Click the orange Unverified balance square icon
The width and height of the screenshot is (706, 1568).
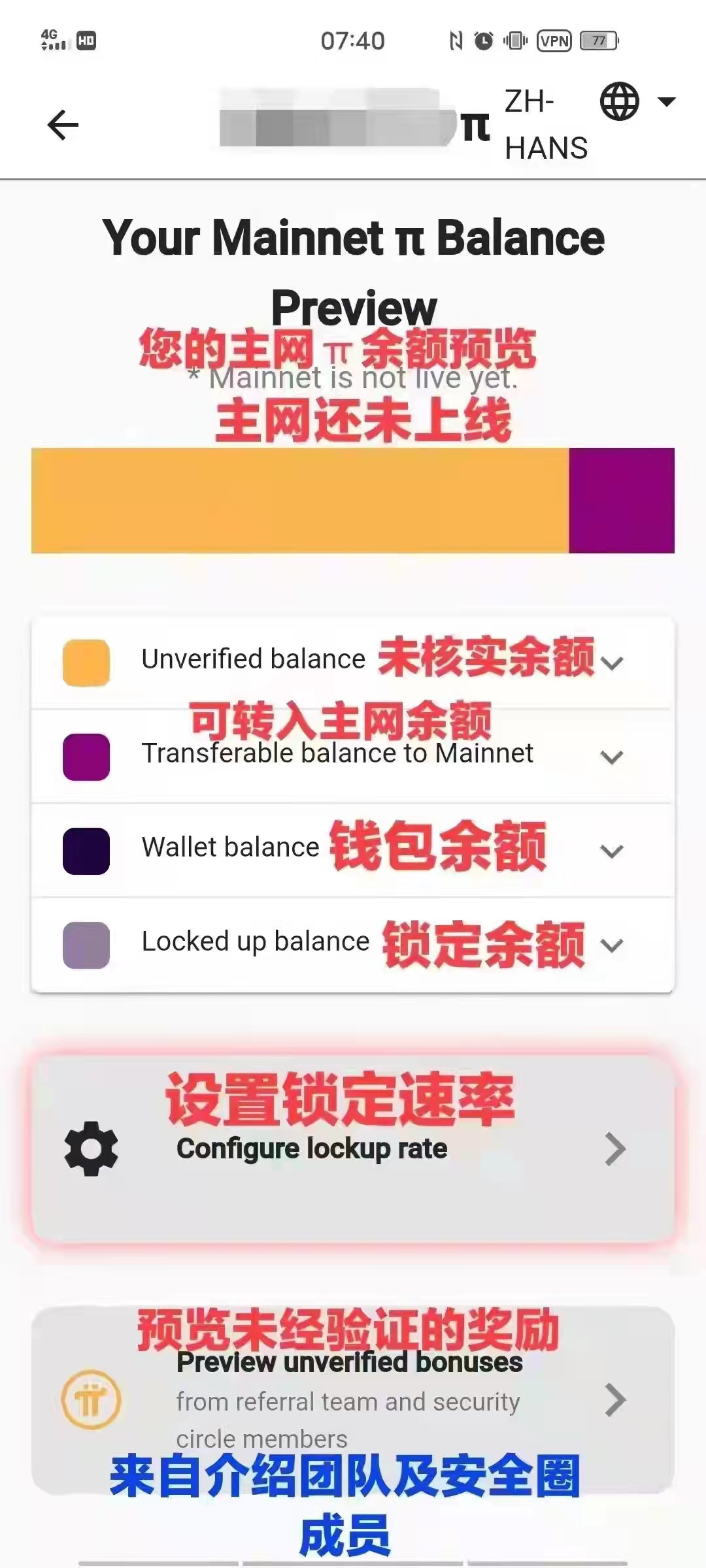click(x=85, y=662)
